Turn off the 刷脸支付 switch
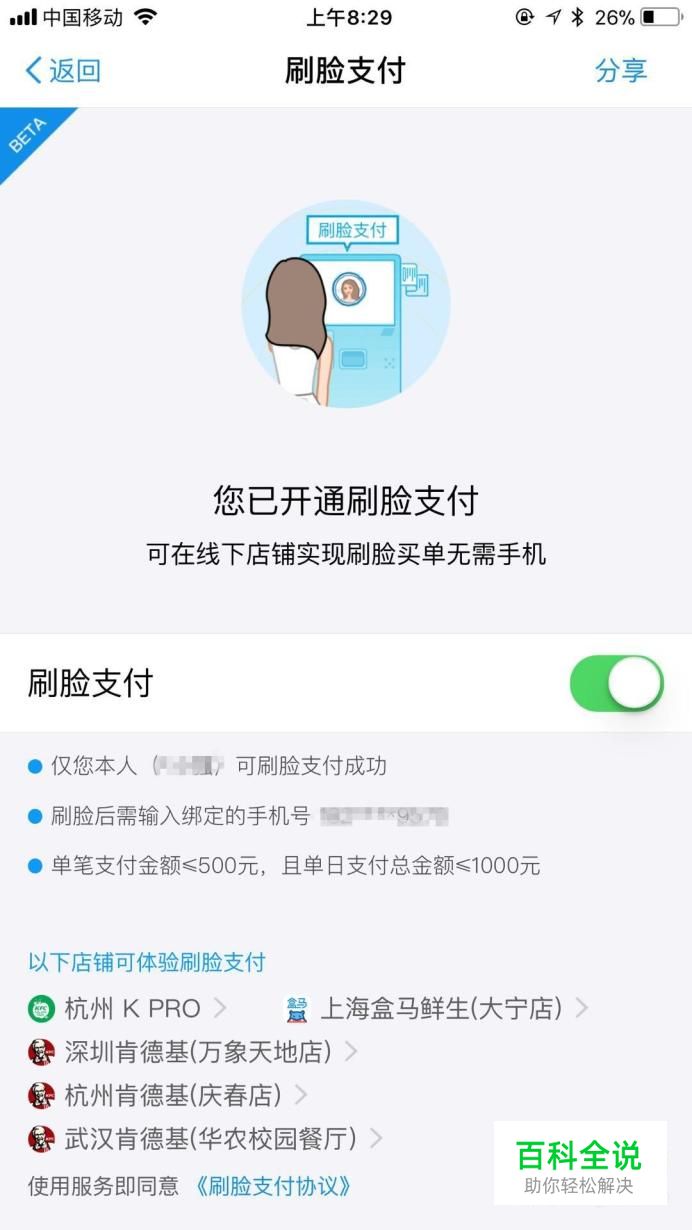This screenshot has height=1230, width=692. point(616,684)
